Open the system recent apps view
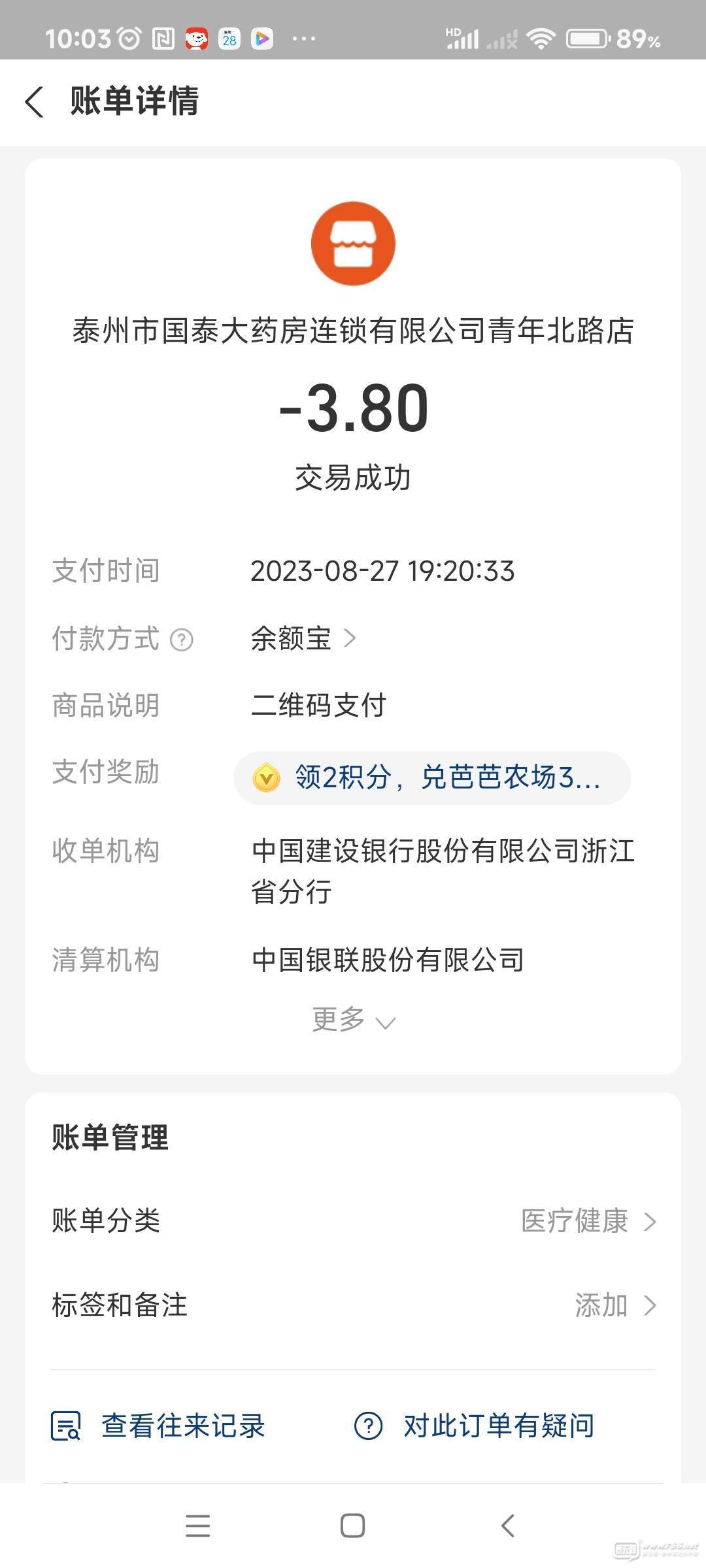The image size is (706, 1568). pyautogui.click(x=198, y=1526)
